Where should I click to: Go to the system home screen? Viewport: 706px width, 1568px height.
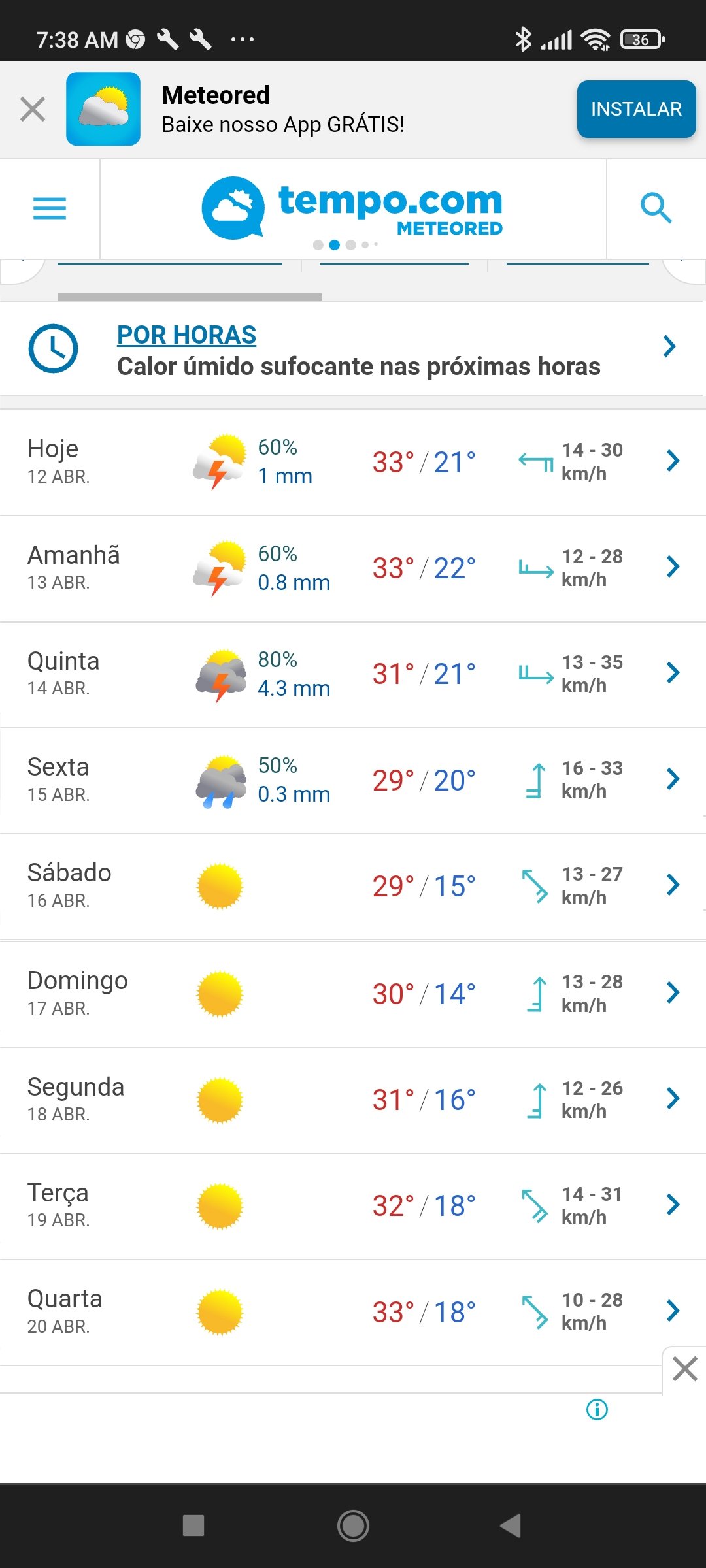[x=353, y=1526]
